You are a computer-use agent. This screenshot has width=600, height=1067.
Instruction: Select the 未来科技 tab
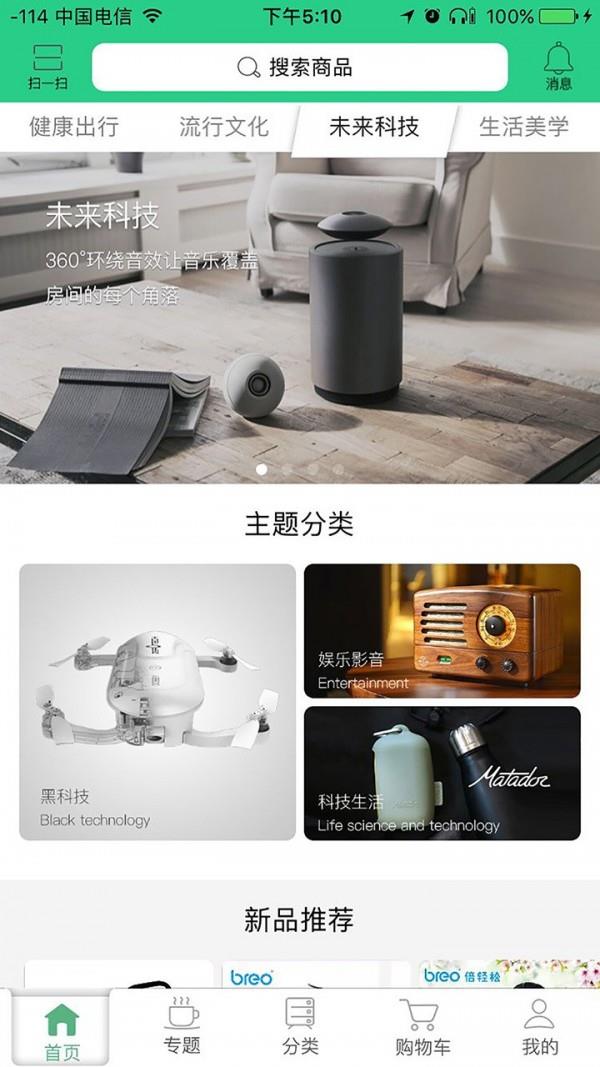374,127
